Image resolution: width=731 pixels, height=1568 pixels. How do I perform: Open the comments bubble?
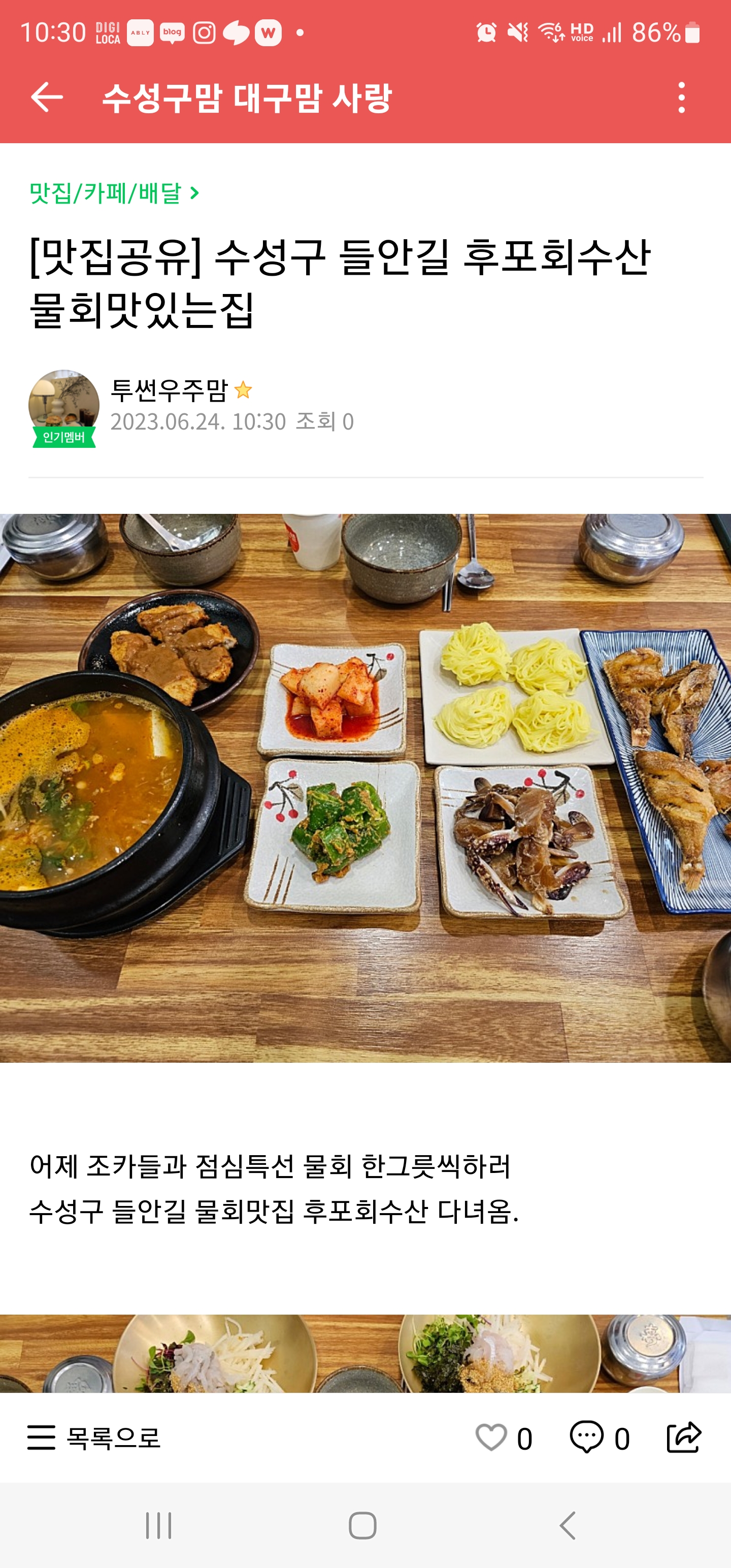587,1438
